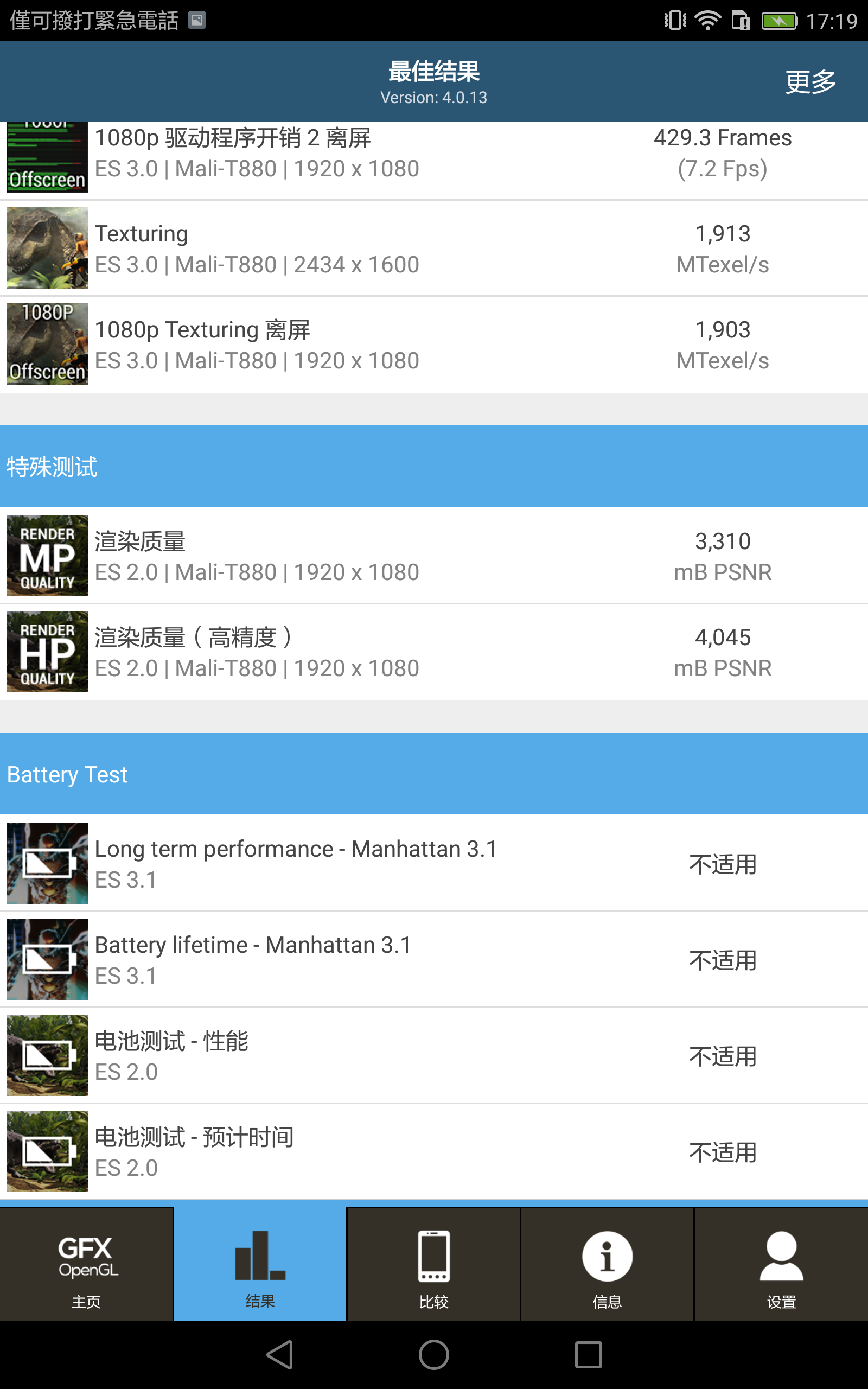Open the 1080p Texturing 离屏 result row
The height and width of the screenshot is (1389, 868).
coord(434,345)
